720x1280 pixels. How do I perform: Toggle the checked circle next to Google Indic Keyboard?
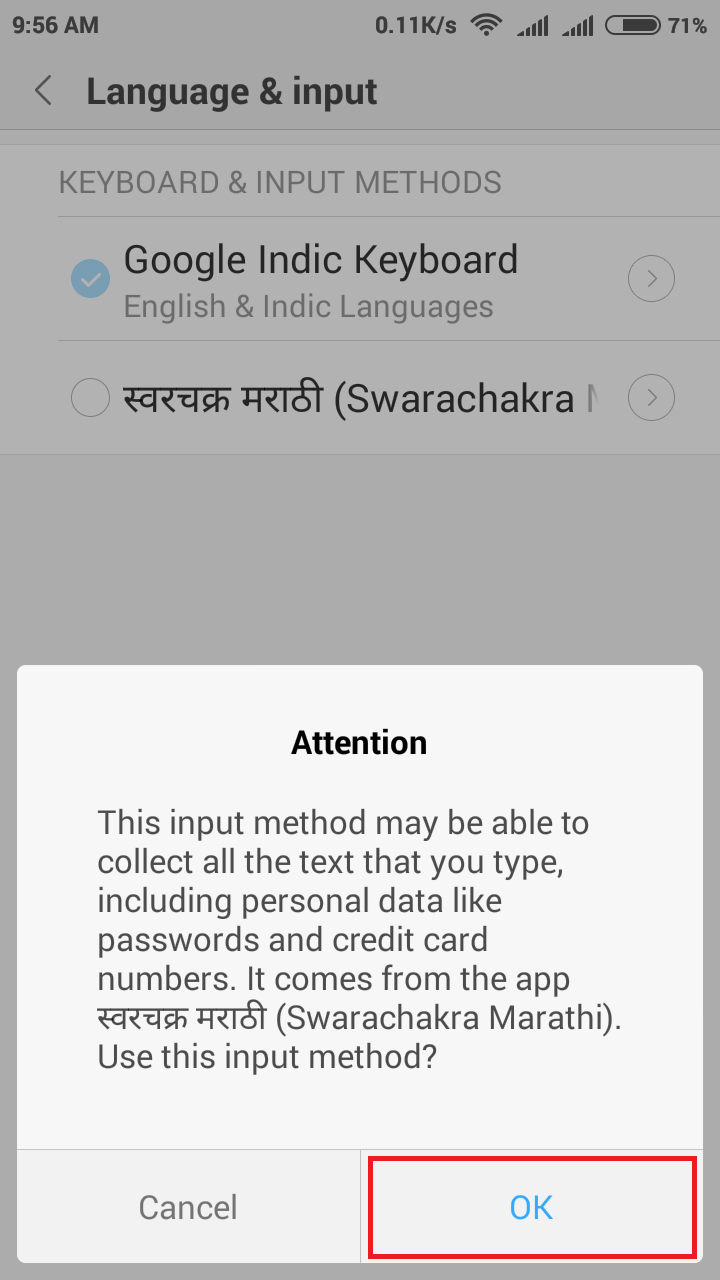90,278
